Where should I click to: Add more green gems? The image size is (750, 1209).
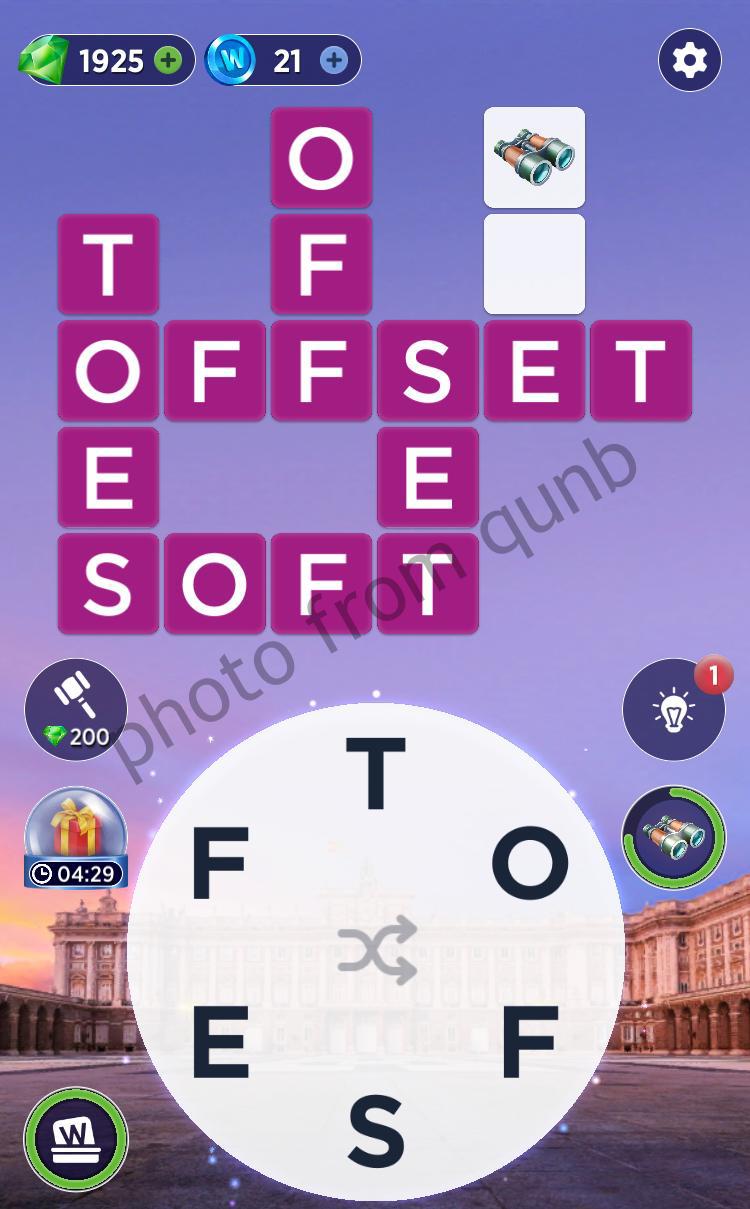click(x=168, y=61)
